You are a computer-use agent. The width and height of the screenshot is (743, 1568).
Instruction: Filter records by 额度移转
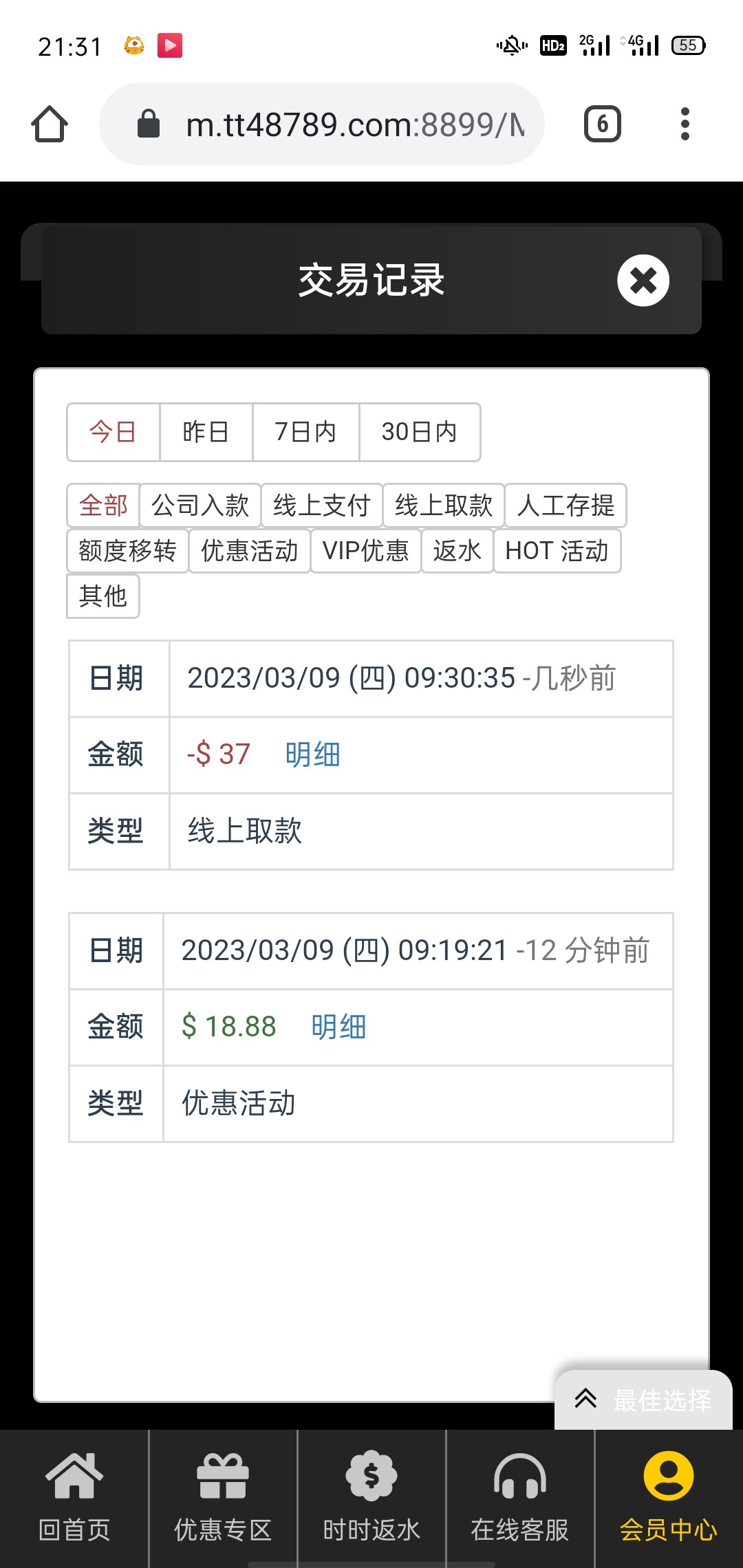(127, 551)
